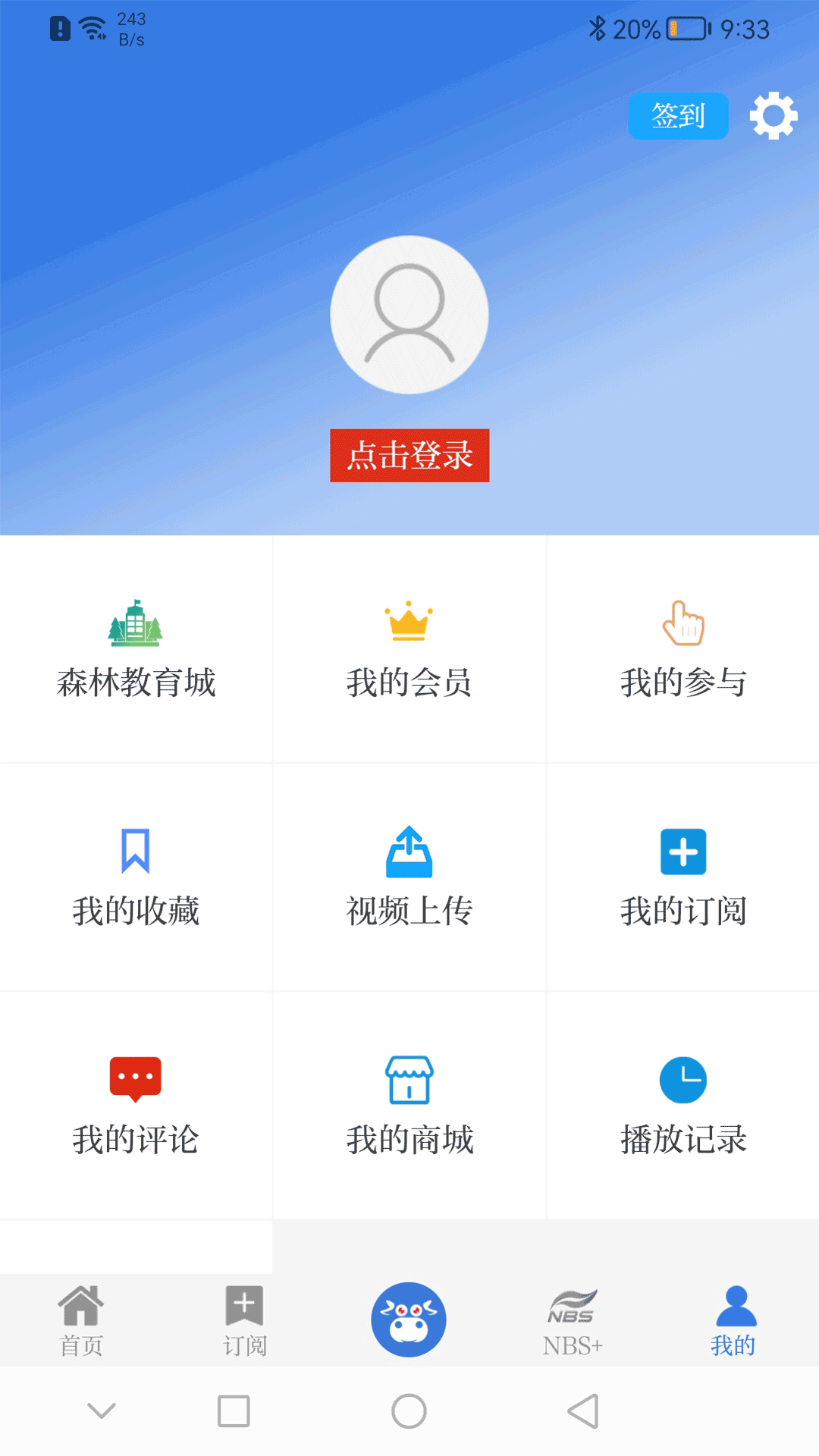Switch to the 首页 tab
This screenshot has width=819, height=1456.
(81, 1319)
